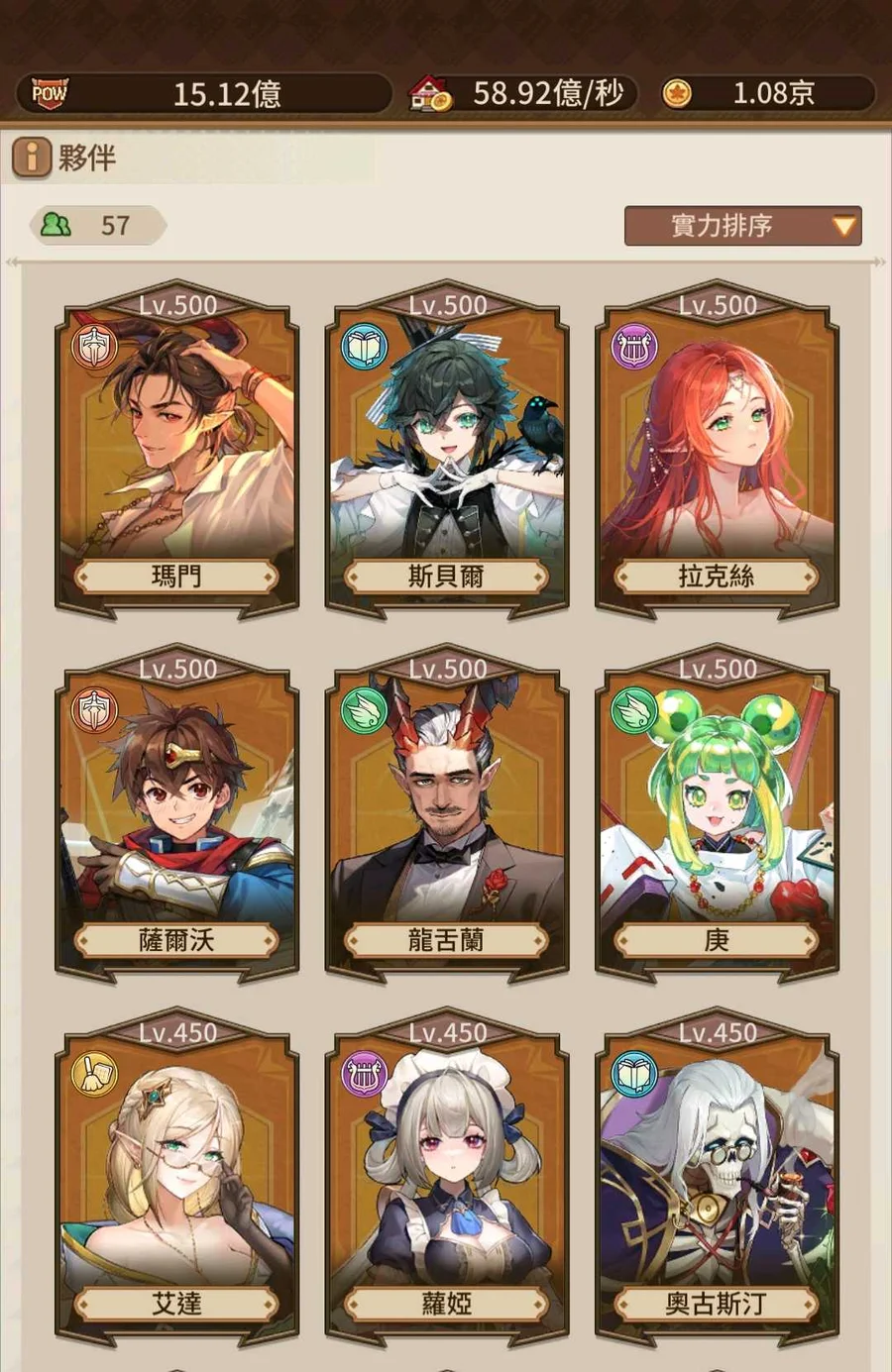The image size is (892, 1372).
Task: Expand the 實力排序 sort dropdown
Action: (x=742, y=226)
